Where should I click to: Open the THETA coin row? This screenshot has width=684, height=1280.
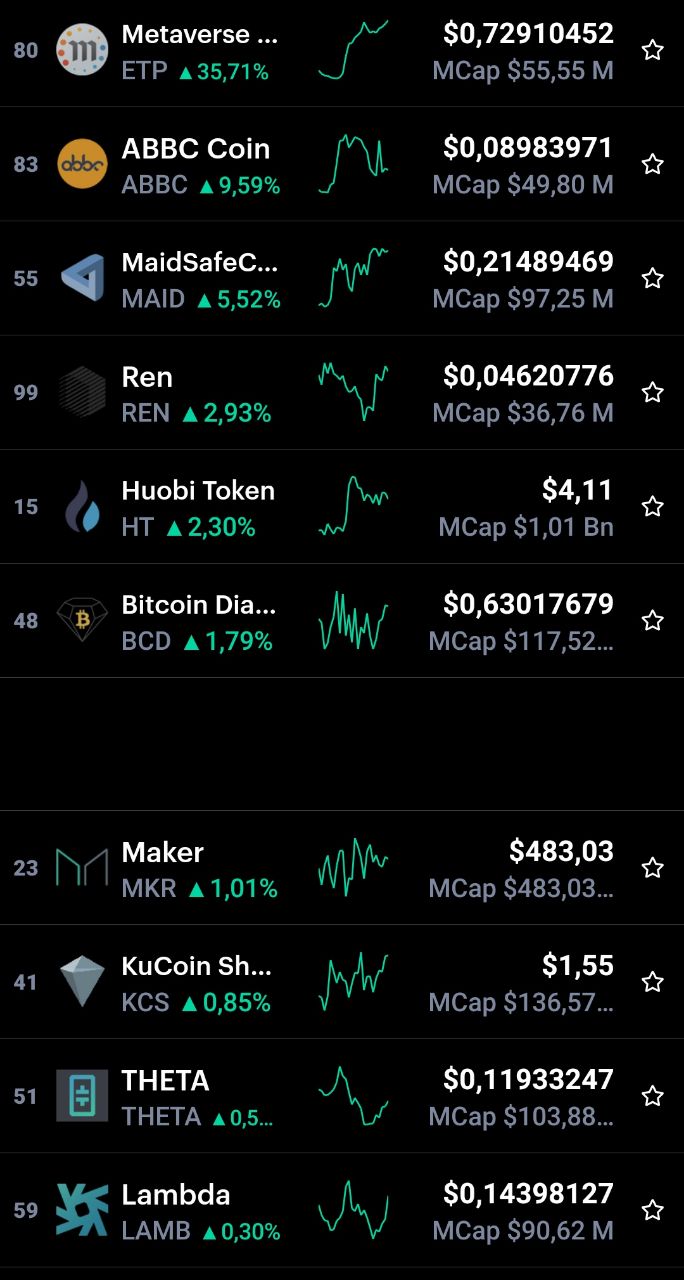(x=342, y=1096)
